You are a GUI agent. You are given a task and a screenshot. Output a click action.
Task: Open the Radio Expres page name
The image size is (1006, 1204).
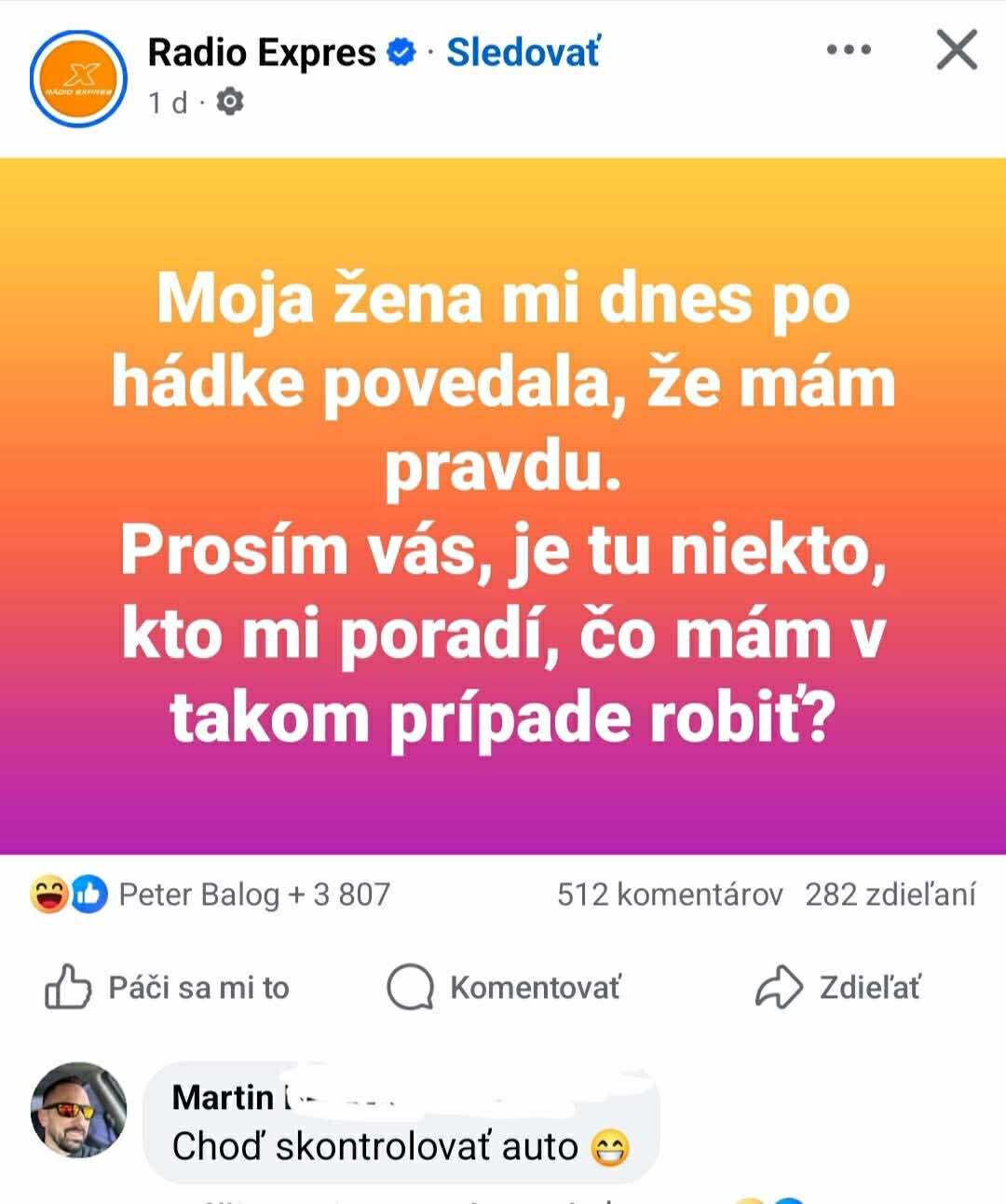pyautogui.click(x=262, y=52)
